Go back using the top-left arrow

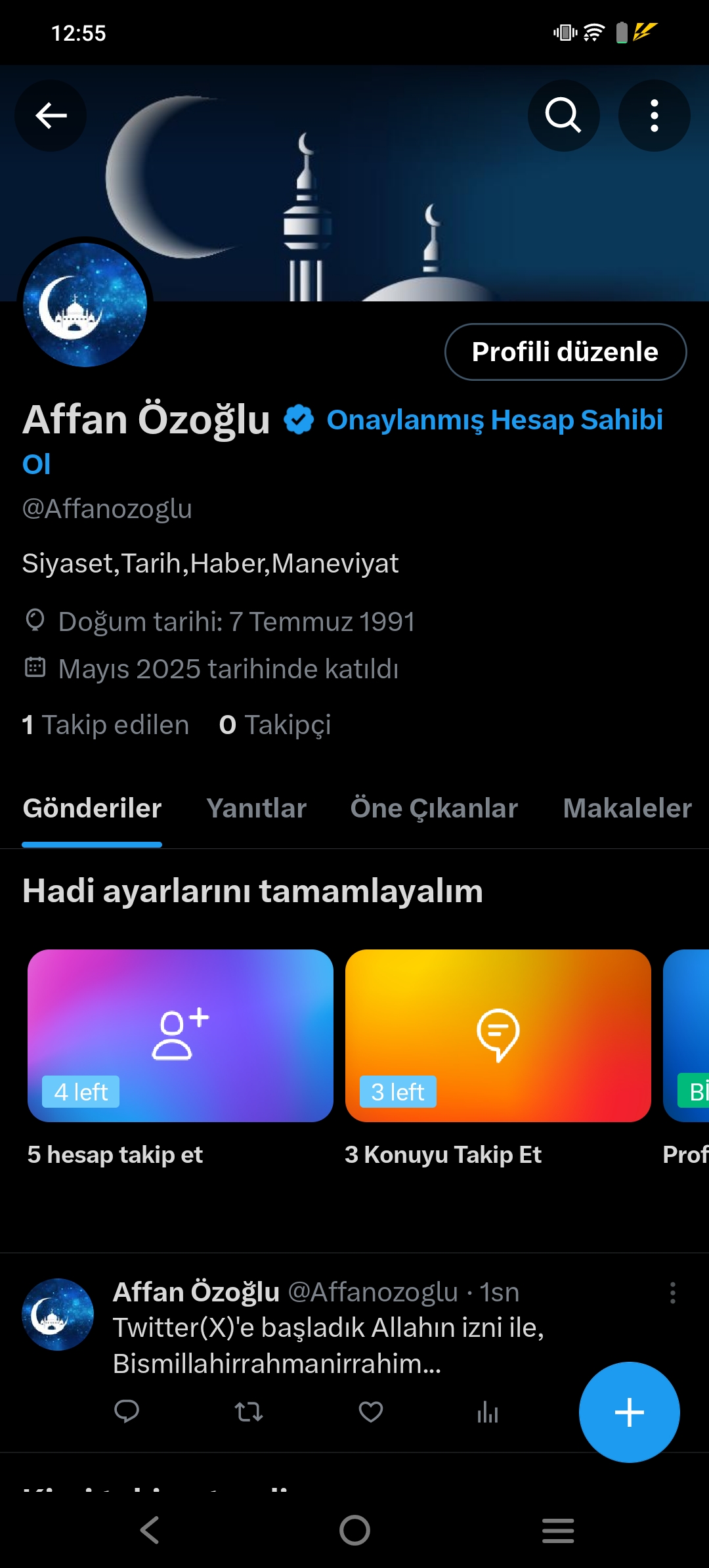point(51,116)
